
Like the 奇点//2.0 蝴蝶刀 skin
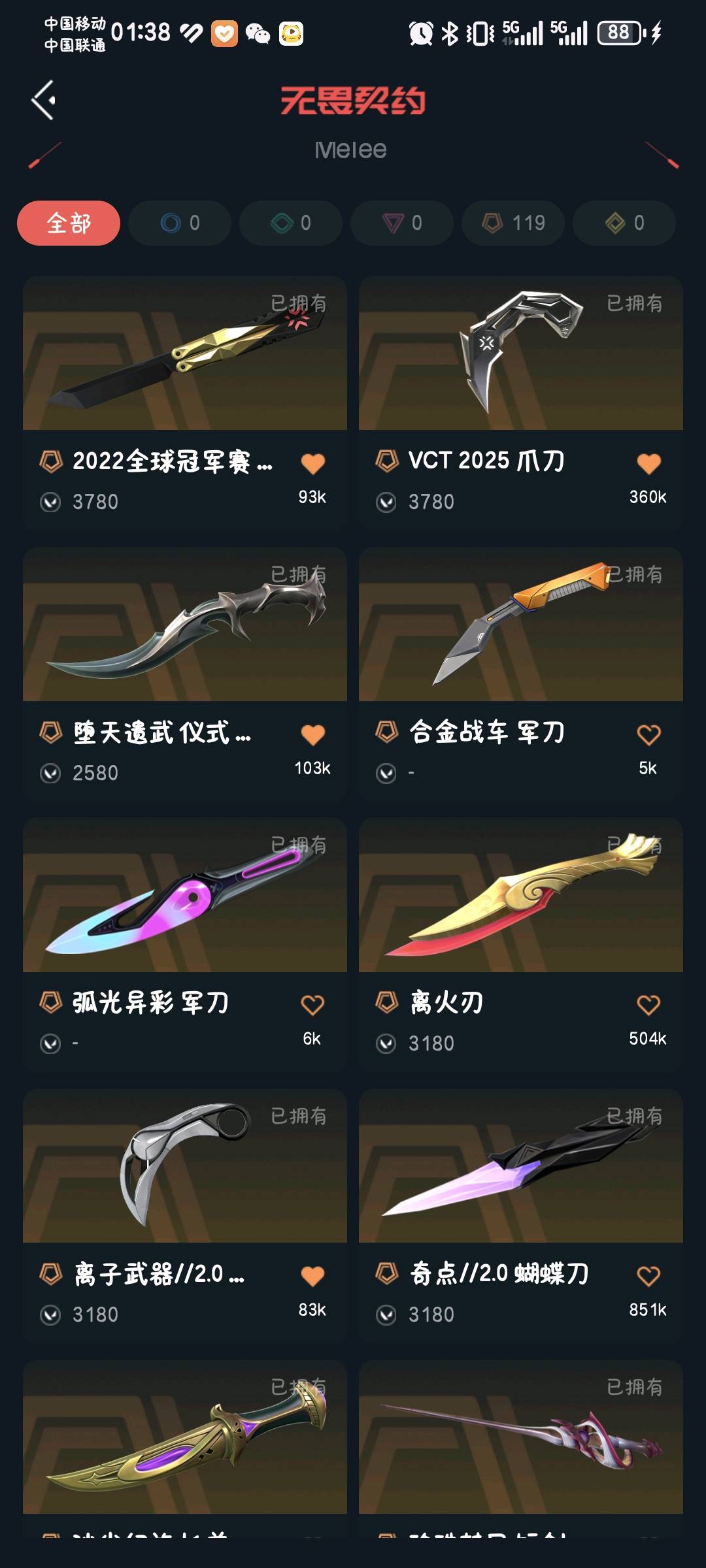[648, 1276]
